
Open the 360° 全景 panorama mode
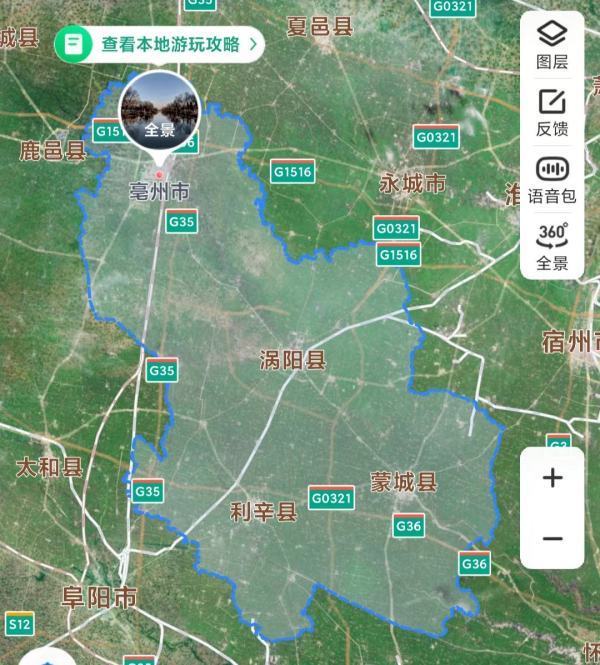(552, 246)
